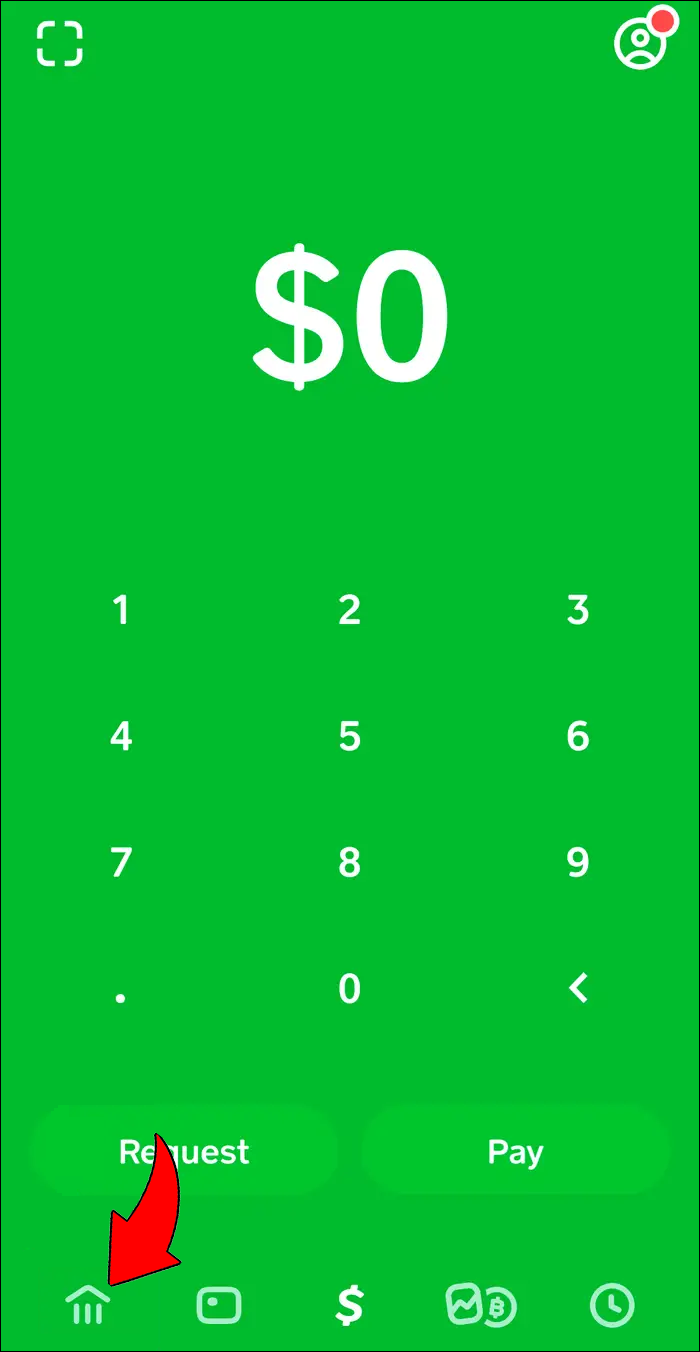Tap the number 2 key
The image size is (700, 1352).
349,610
